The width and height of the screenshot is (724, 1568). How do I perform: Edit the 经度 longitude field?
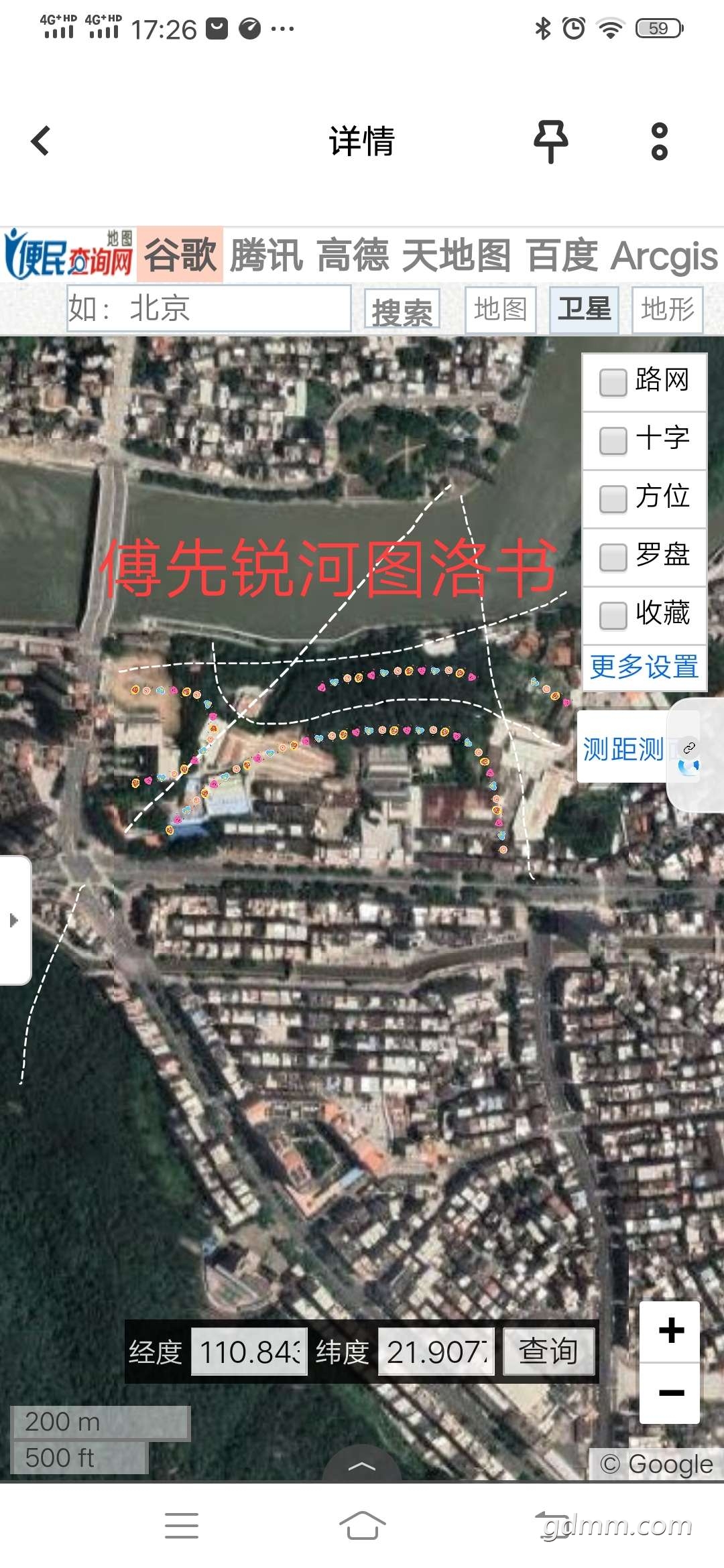(x=249, y=1352)
